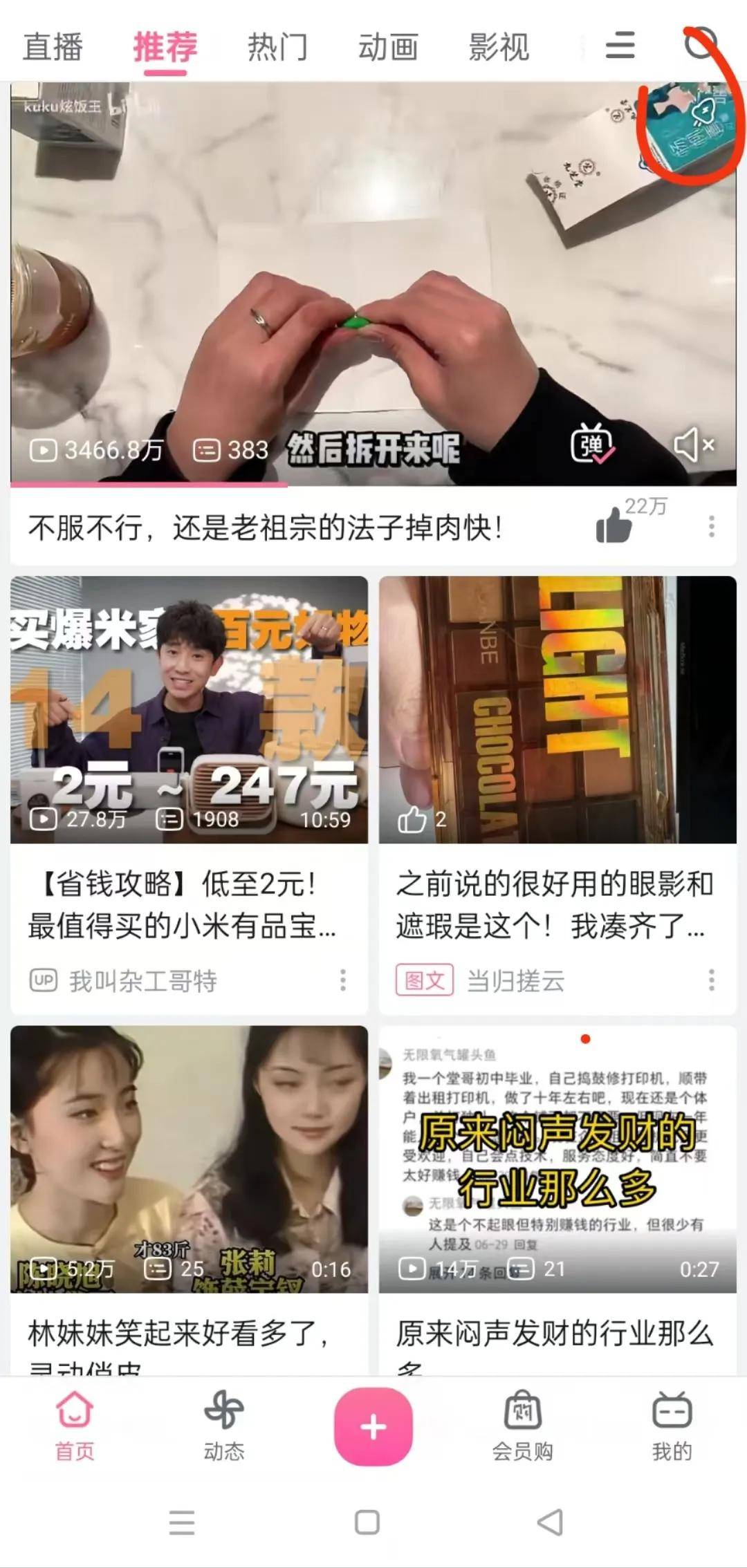Viewport: 747px width, 1568px height.
Task: Open the 动画 tab
Action: (x=387, y=47)
